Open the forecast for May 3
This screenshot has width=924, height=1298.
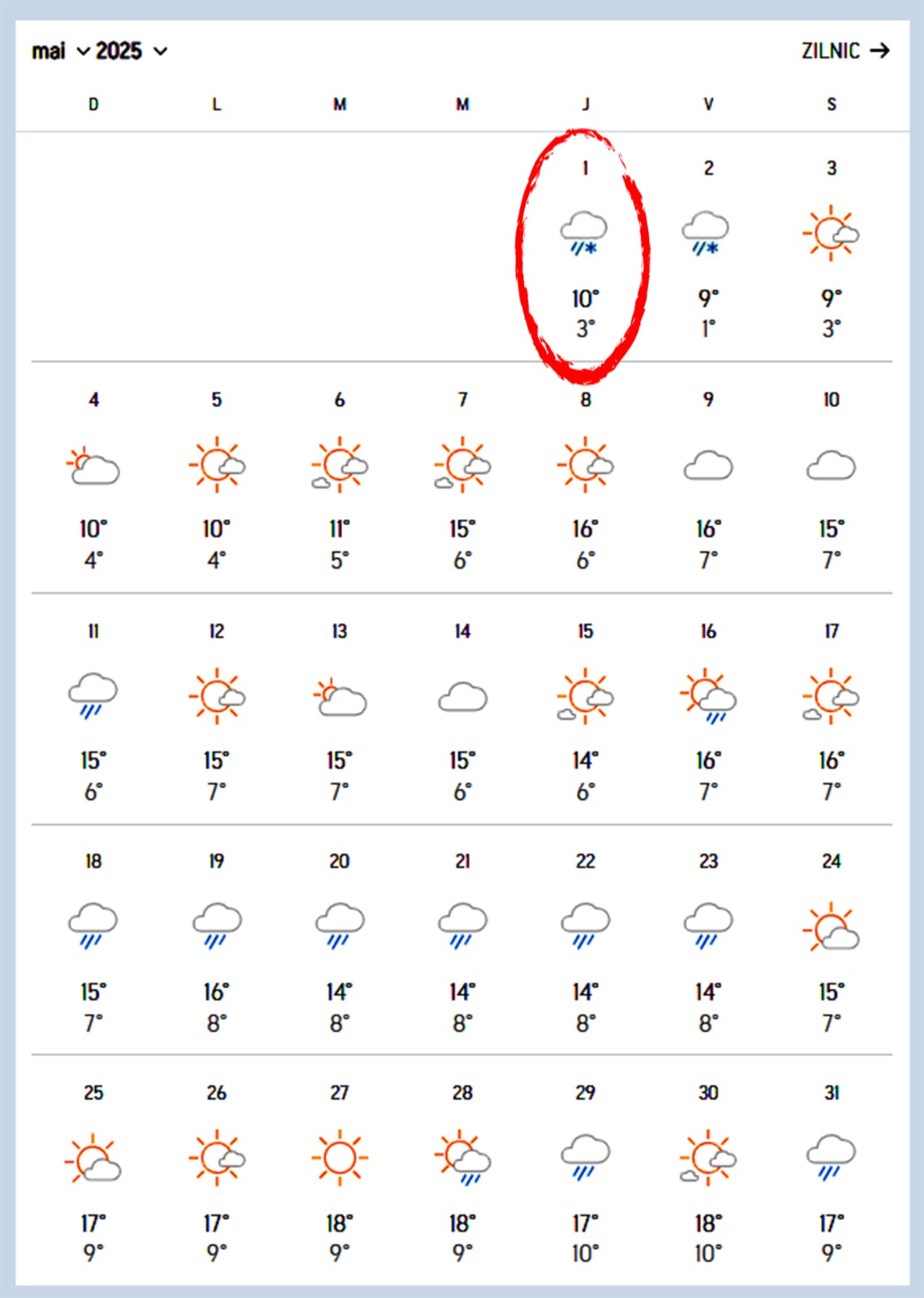[831, 247]
